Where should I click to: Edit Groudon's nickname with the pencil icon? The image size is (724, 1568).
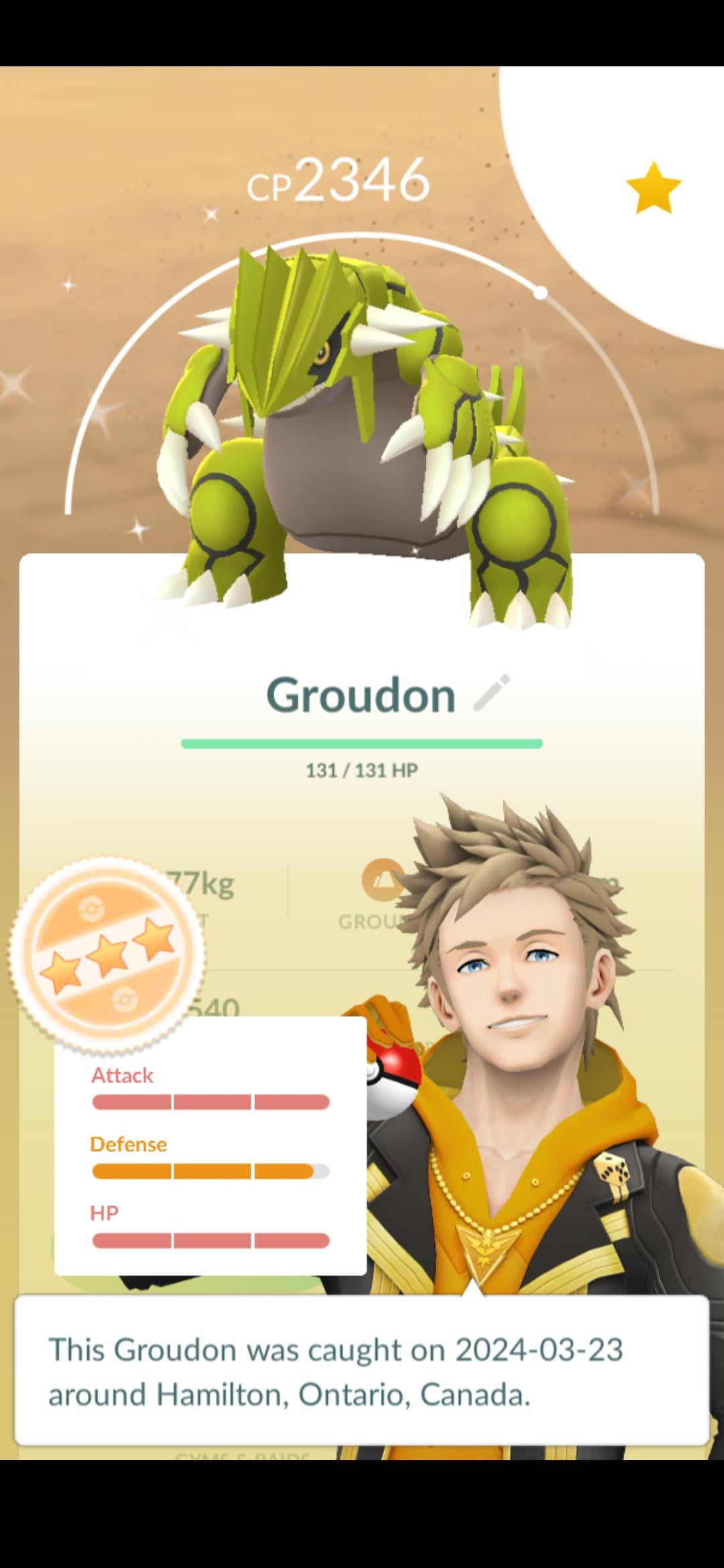click(x=491, y=693)
